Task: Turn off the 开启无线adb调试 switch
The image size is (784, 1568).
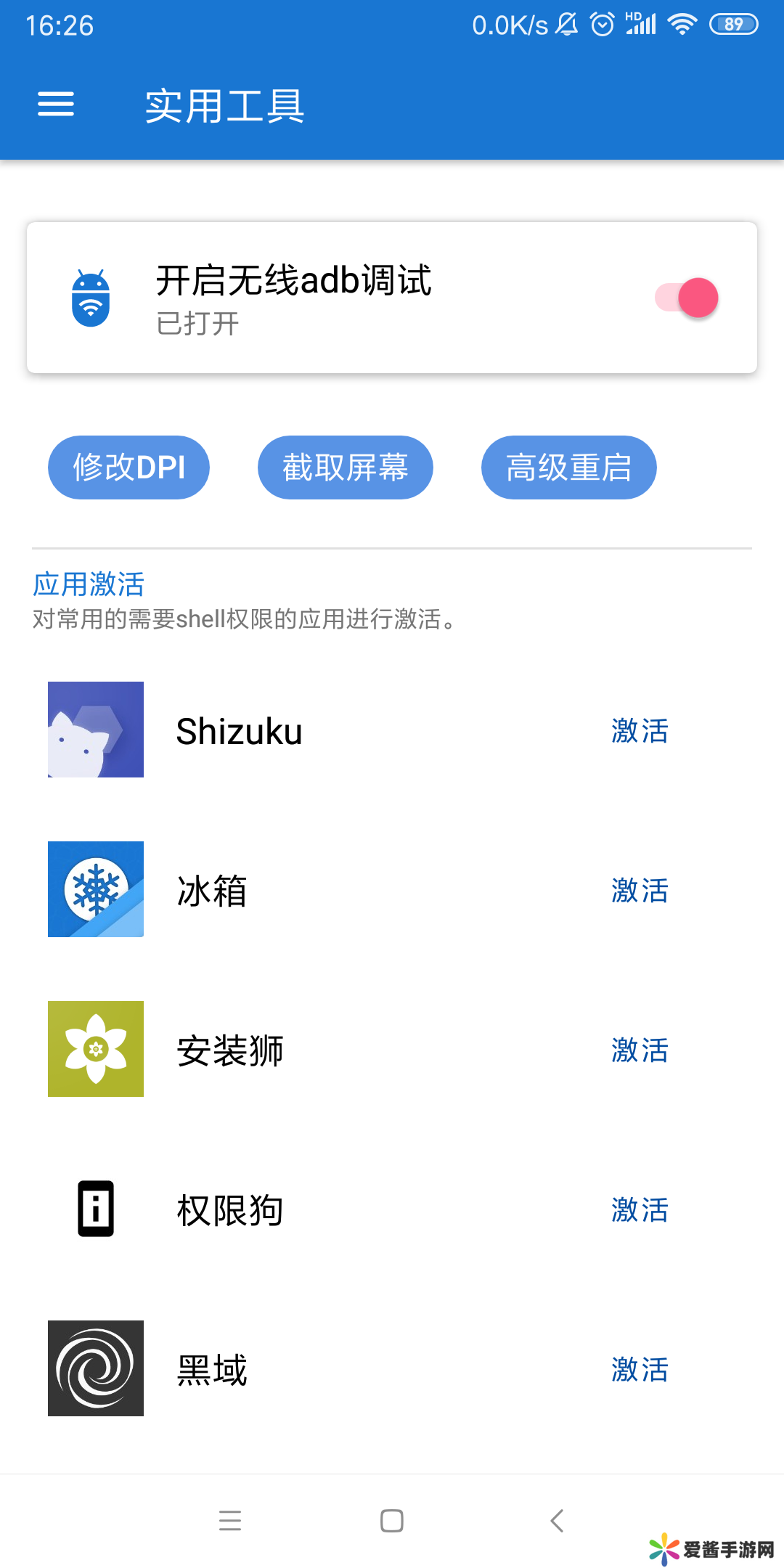Action: [687, 298]
